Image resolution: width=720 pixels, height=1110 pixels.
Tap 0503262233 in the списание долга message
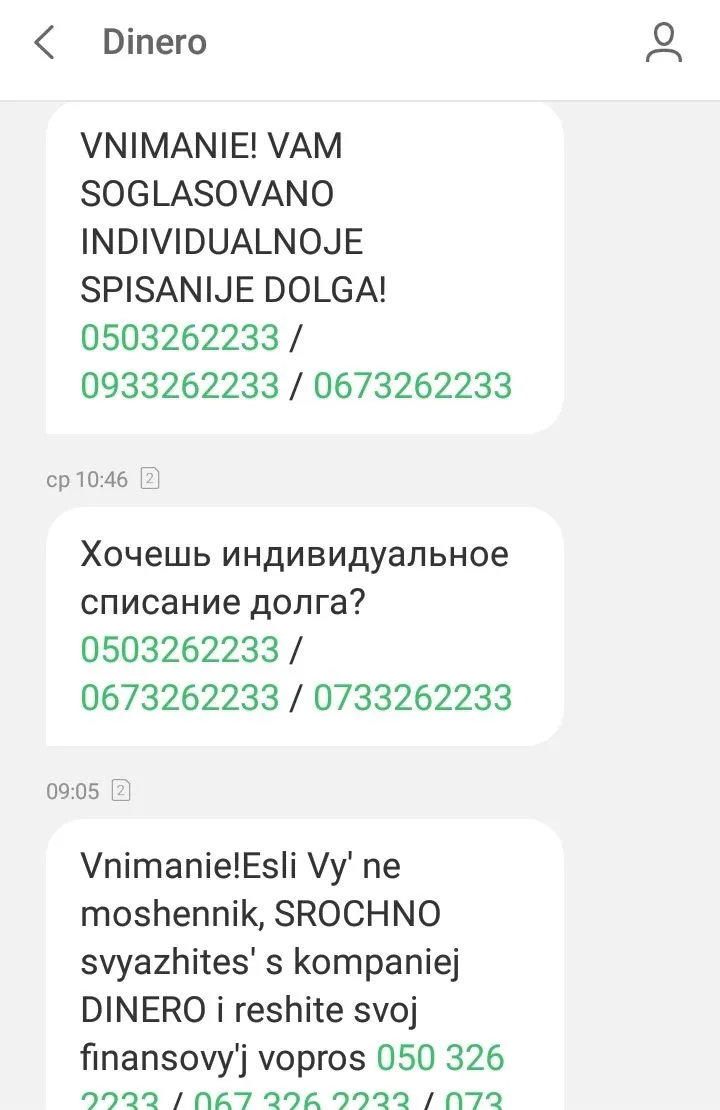click(x=180, y=650)
